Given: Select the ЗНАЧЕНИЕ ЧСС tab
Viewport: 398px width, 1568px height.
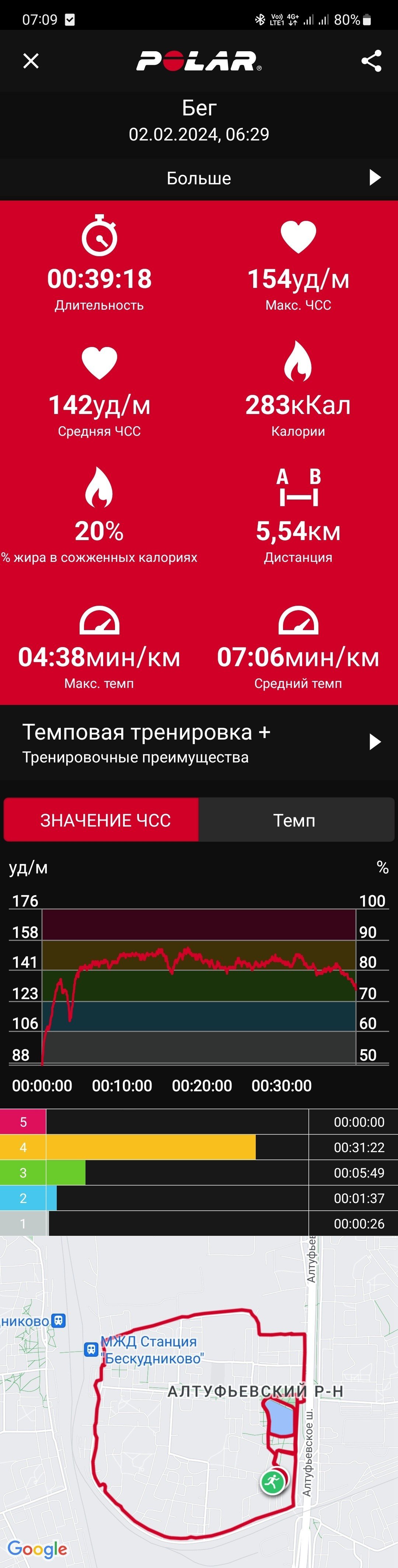Looking at the screenshot, I should coord(102,820).
